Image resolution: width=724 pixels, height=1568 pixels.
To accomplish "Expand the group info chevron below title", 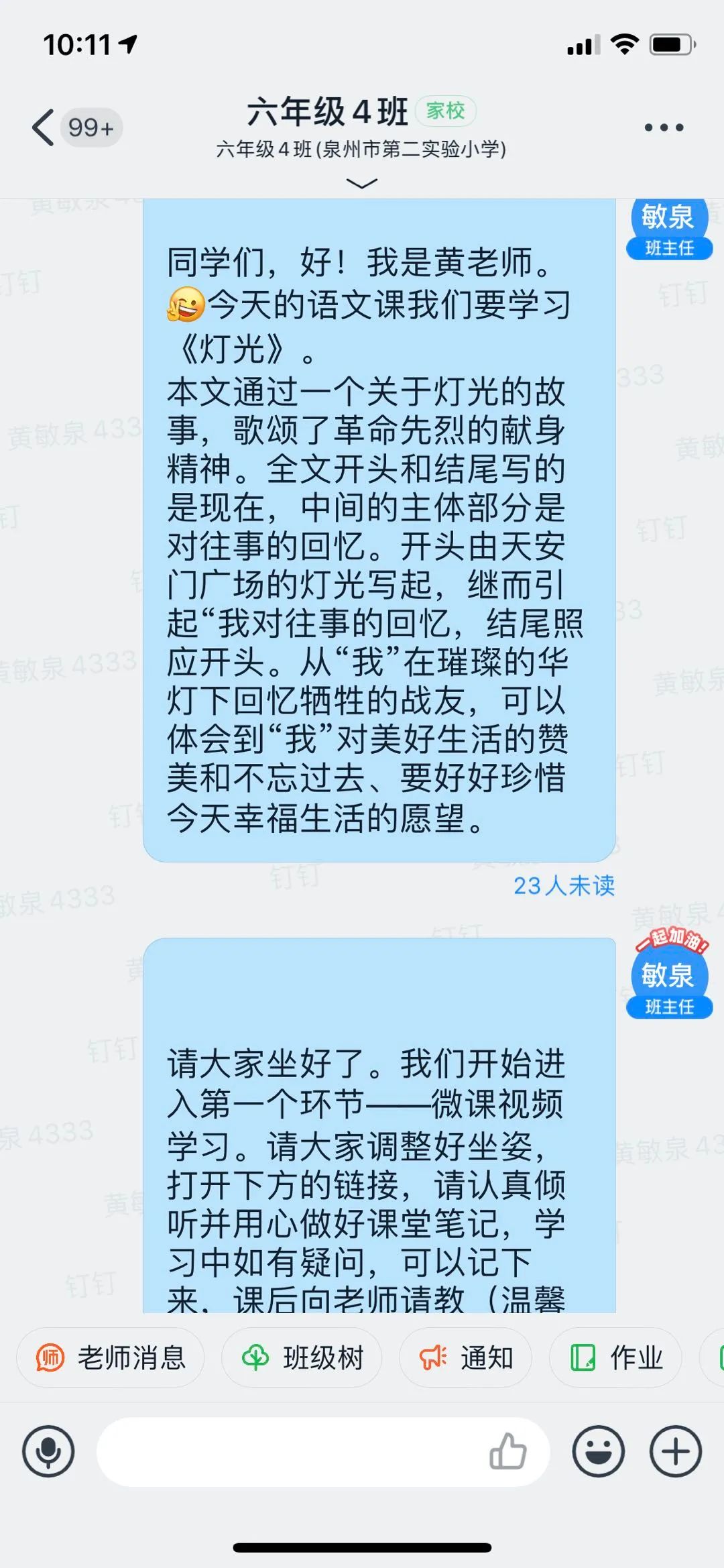I will tap(362, 183).
